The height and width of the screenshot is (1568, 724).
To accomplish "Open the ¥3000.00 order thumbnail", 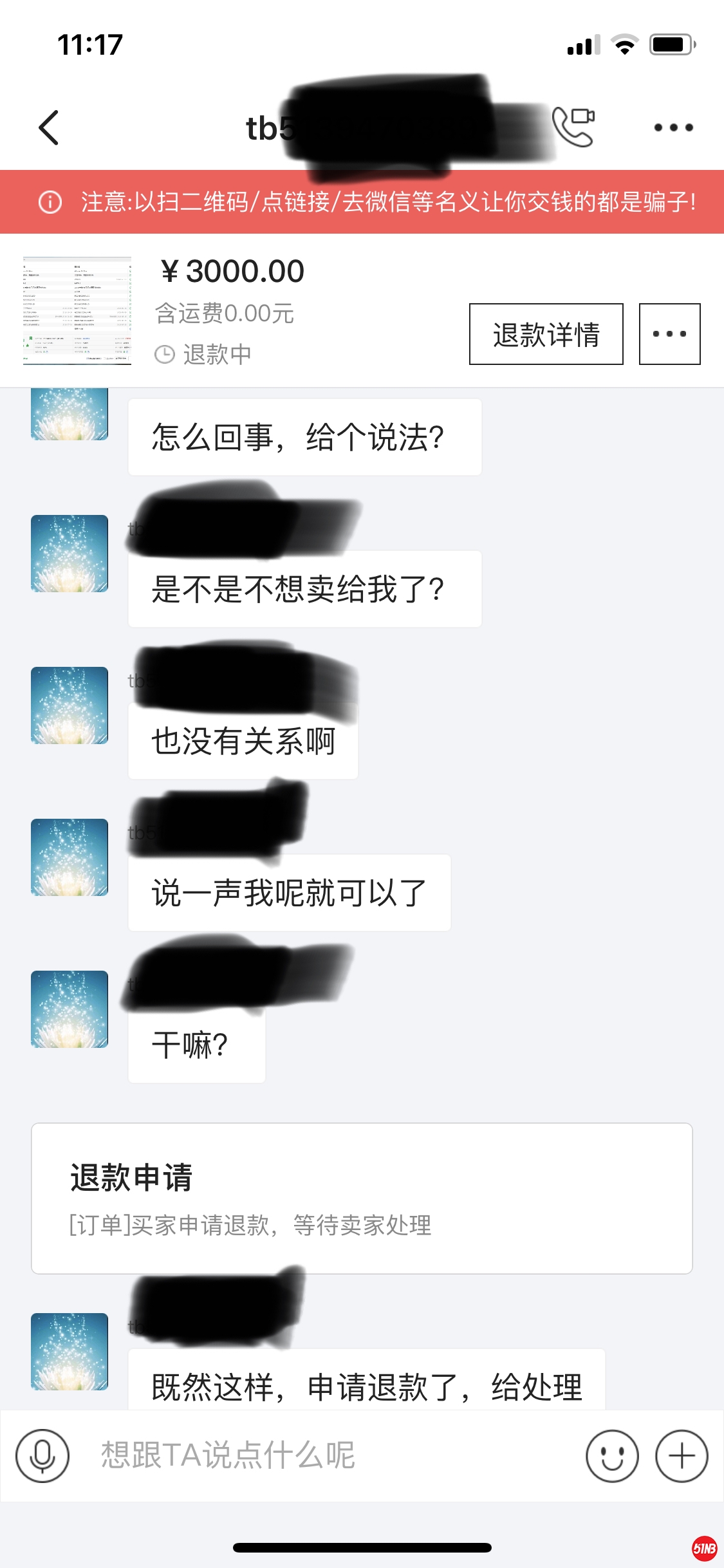I will (77, 311).
